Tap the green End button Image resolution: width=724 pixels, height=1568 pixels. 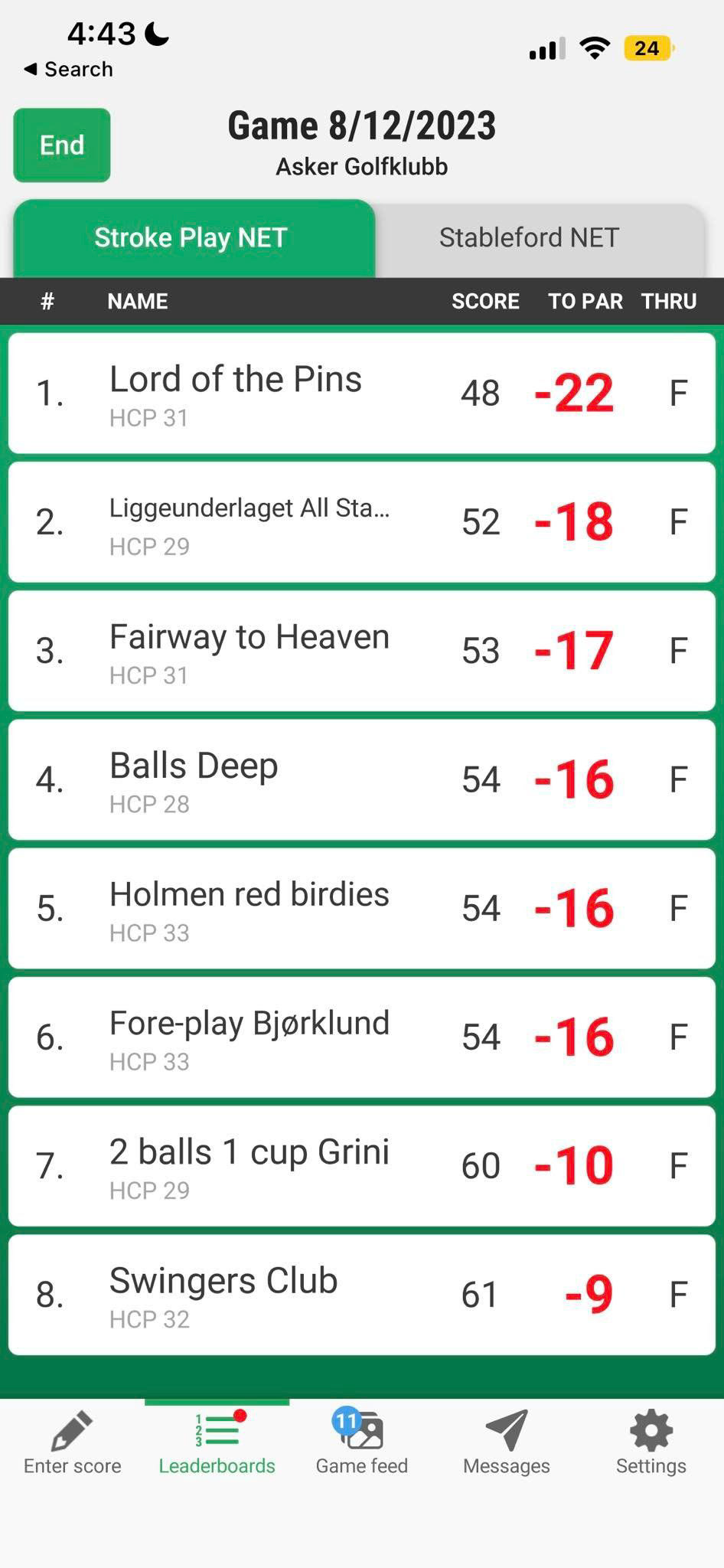[62, 145]
